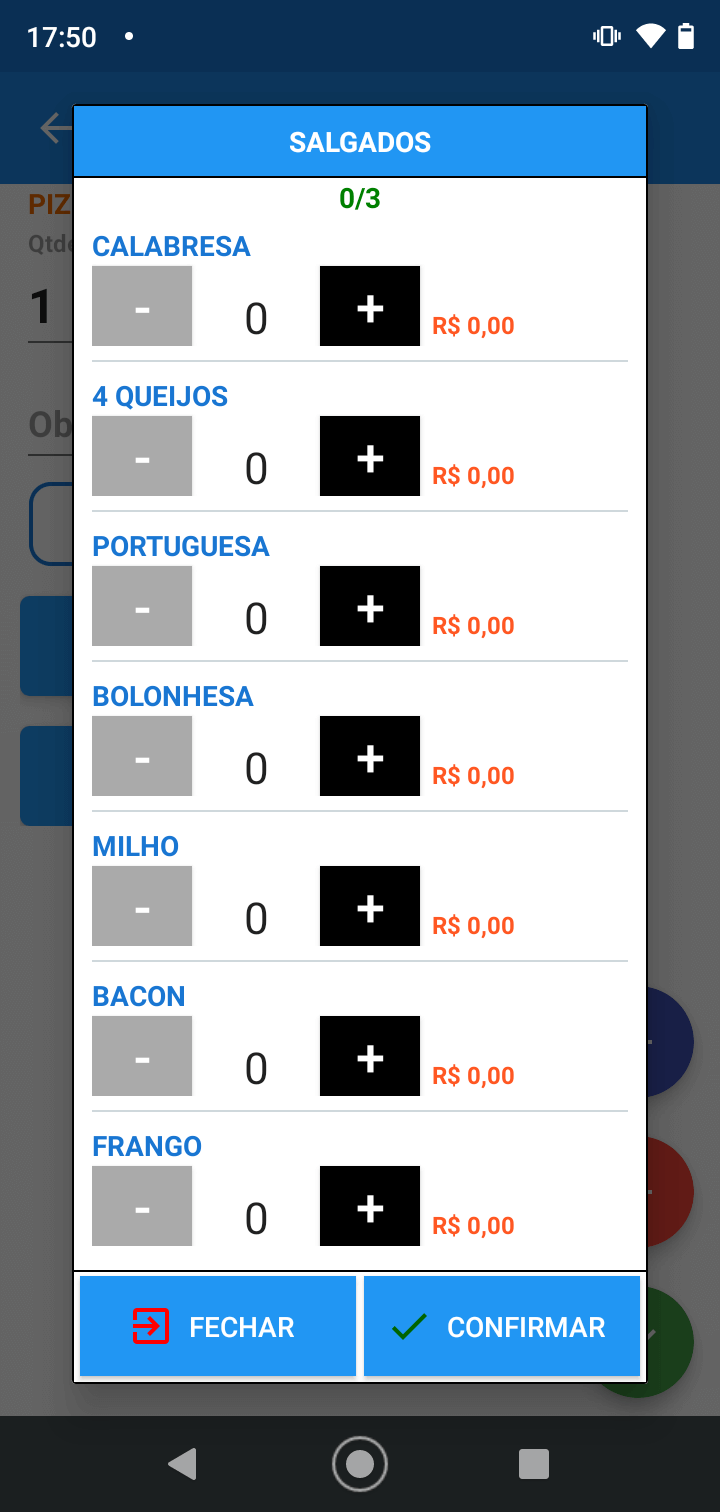
Task: Tap minus next to Bacon
Action: (x=142, y=1056)
